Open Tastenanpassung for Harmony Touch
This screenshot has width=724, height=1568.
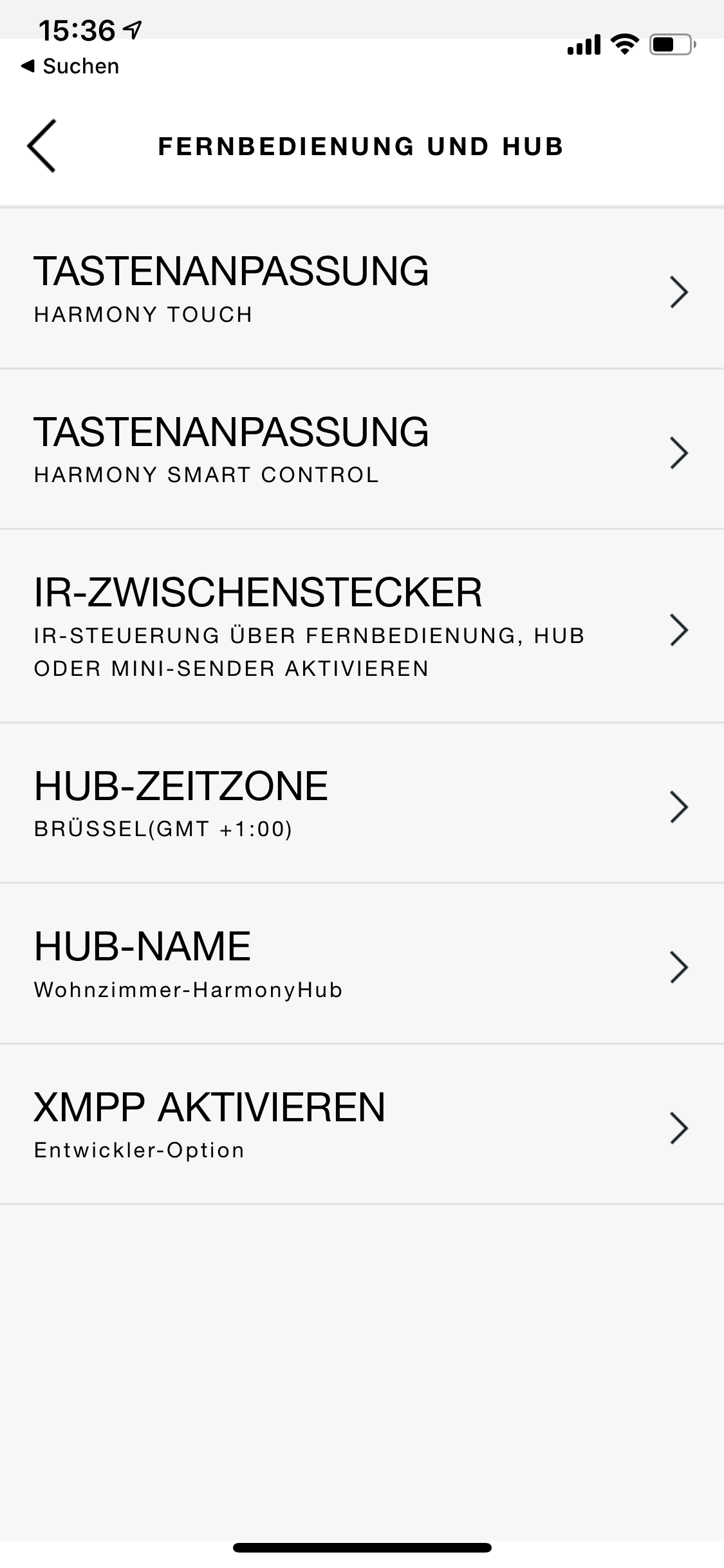[x=360, y=289]
